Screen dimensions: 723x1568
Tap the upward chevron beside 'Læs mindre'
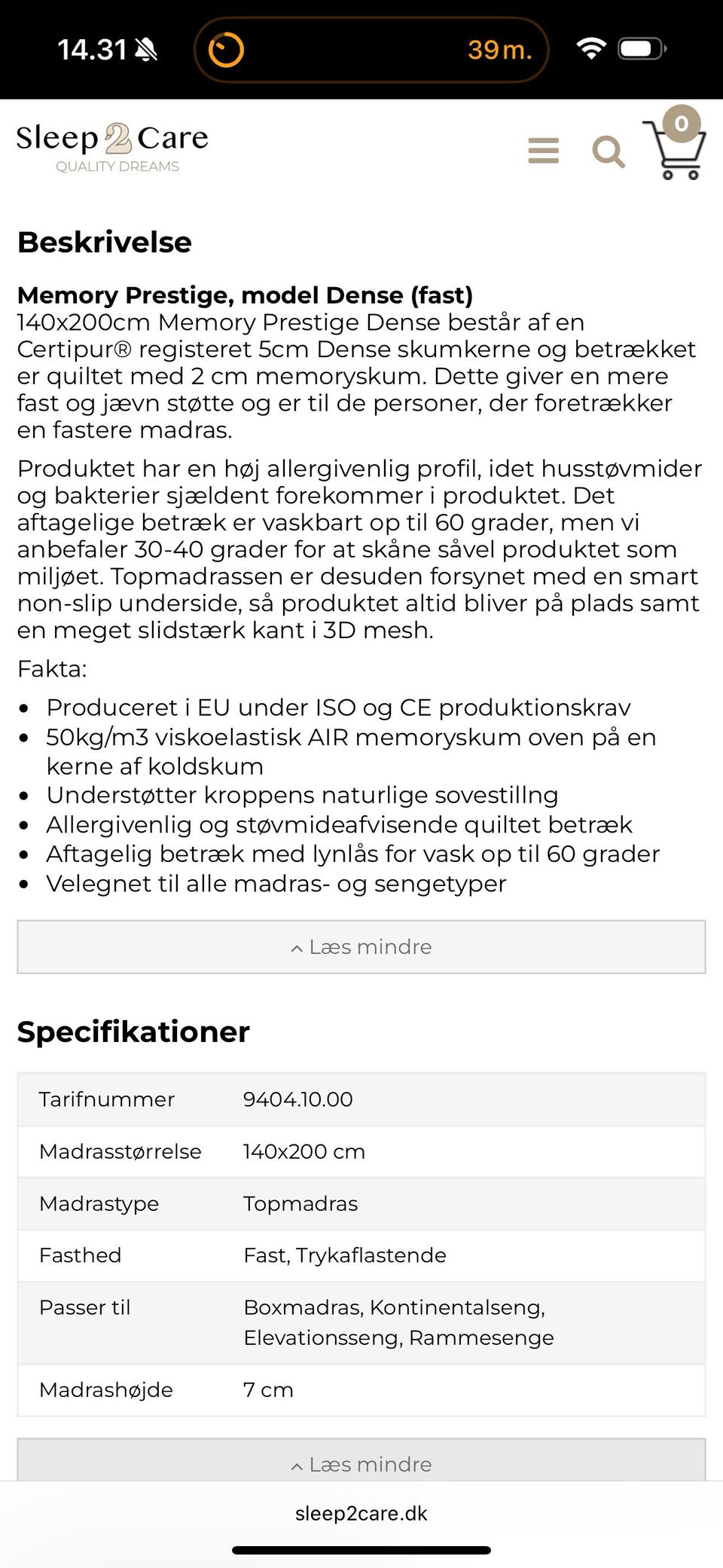[296, 946]
